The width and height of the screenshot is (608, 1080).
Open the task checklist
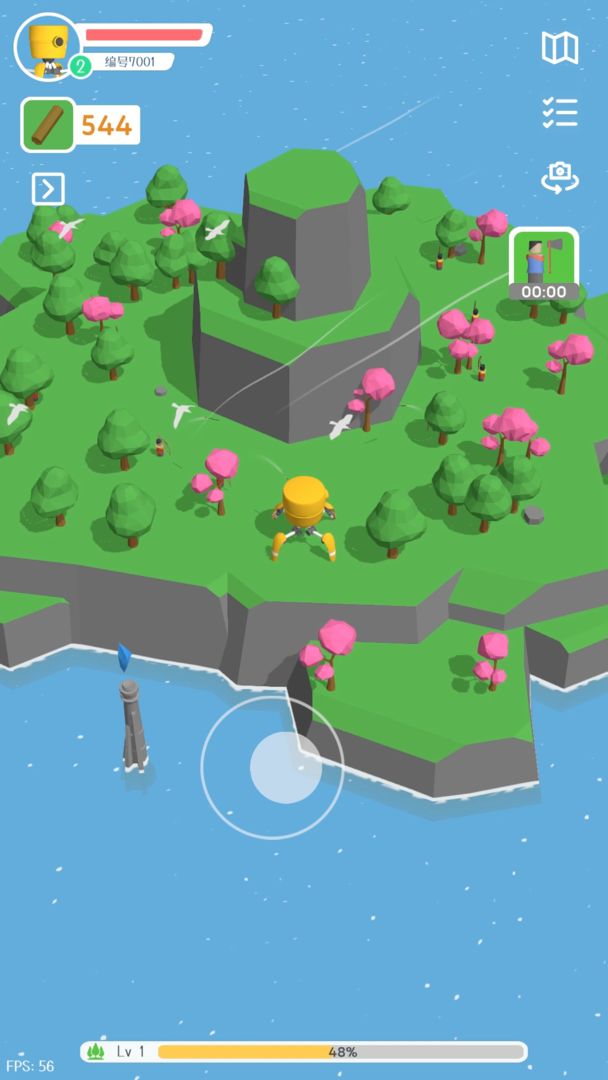560,112
